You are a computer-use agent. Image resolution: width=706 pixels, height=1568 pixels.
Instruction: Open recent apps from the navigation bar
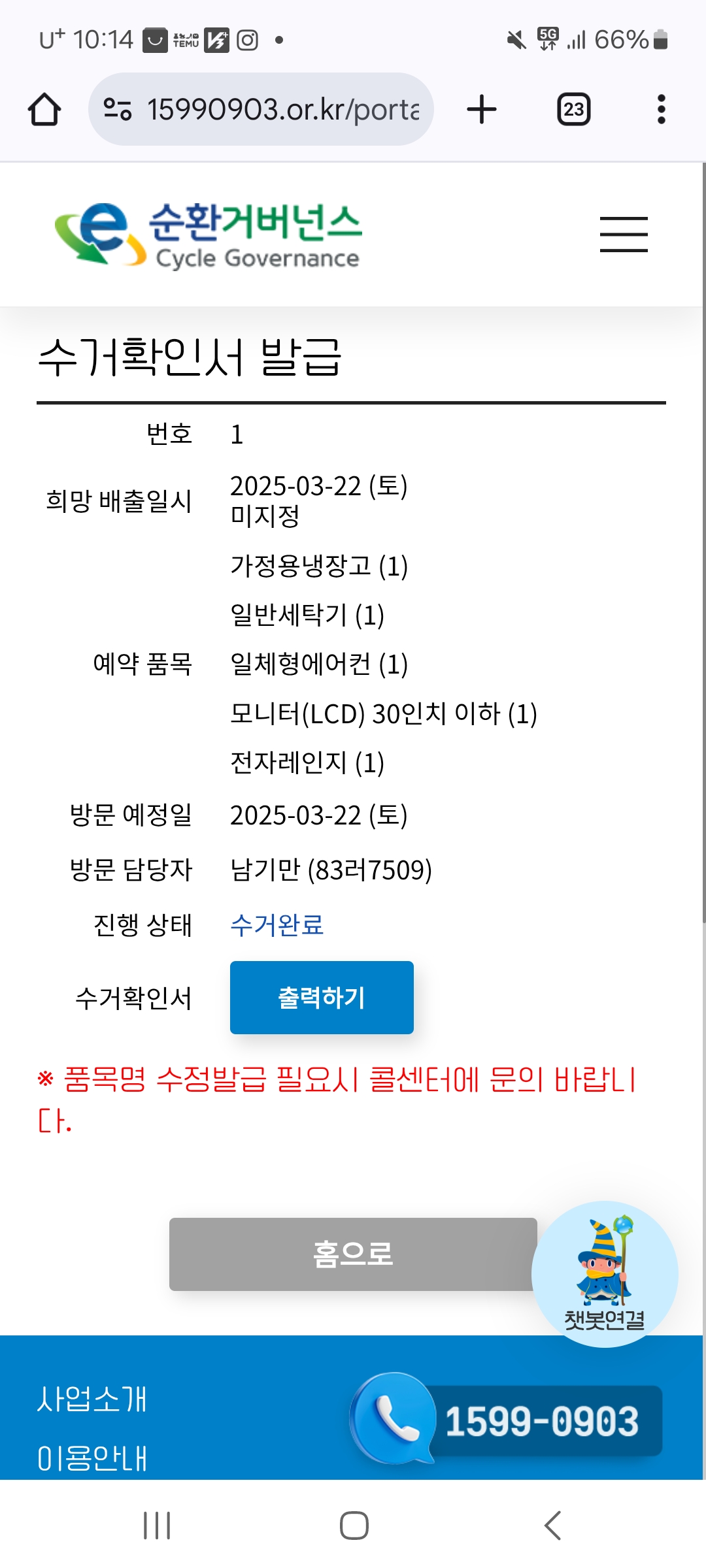pyautogui.click(x=157, y=1526)
